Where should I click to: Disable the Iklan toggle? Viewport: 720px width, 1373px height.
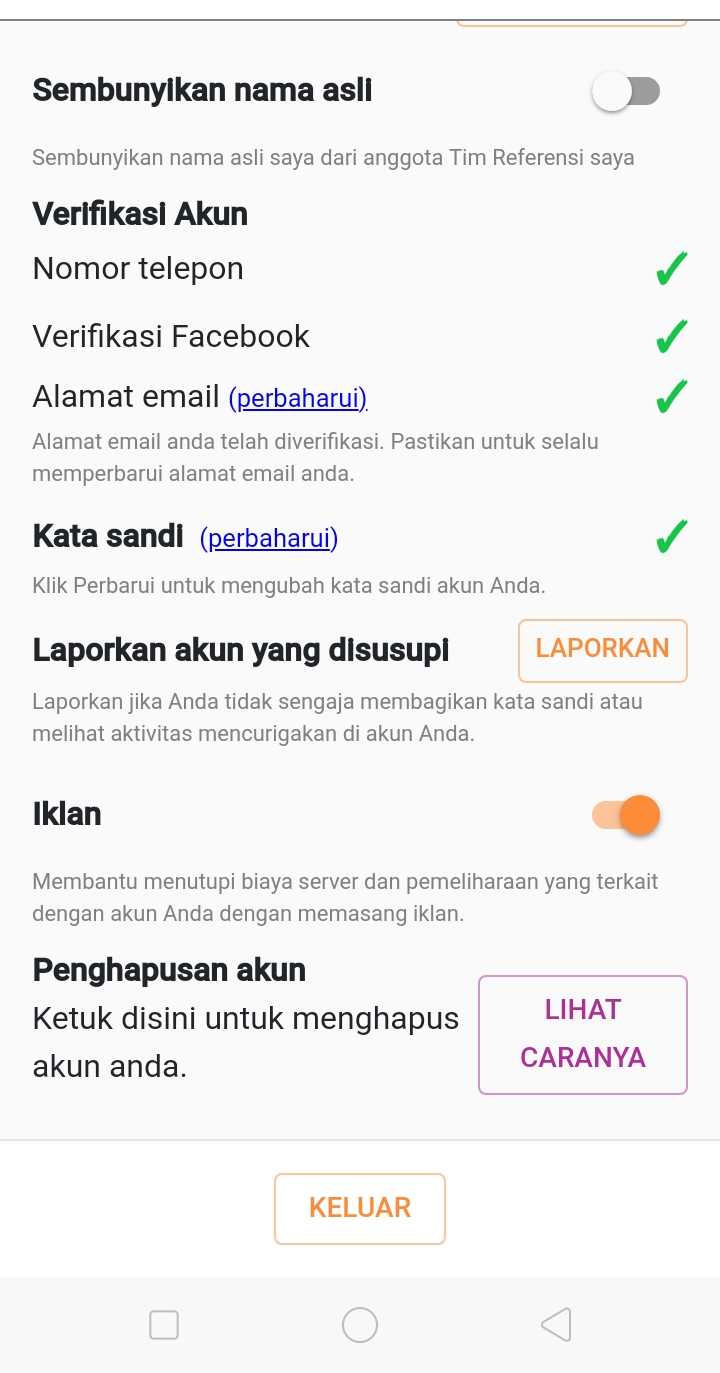click(626, 815)
